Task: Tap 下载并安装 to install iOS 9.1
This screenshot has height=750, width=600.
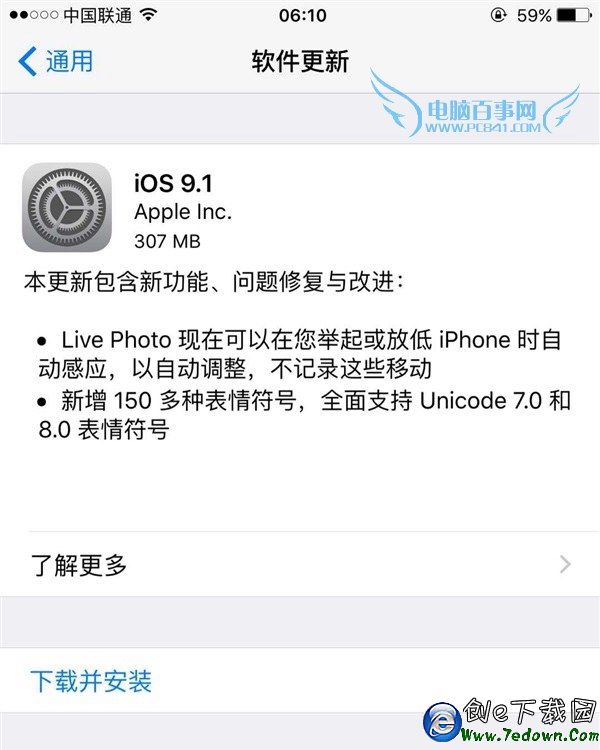Action: (92, 682)
